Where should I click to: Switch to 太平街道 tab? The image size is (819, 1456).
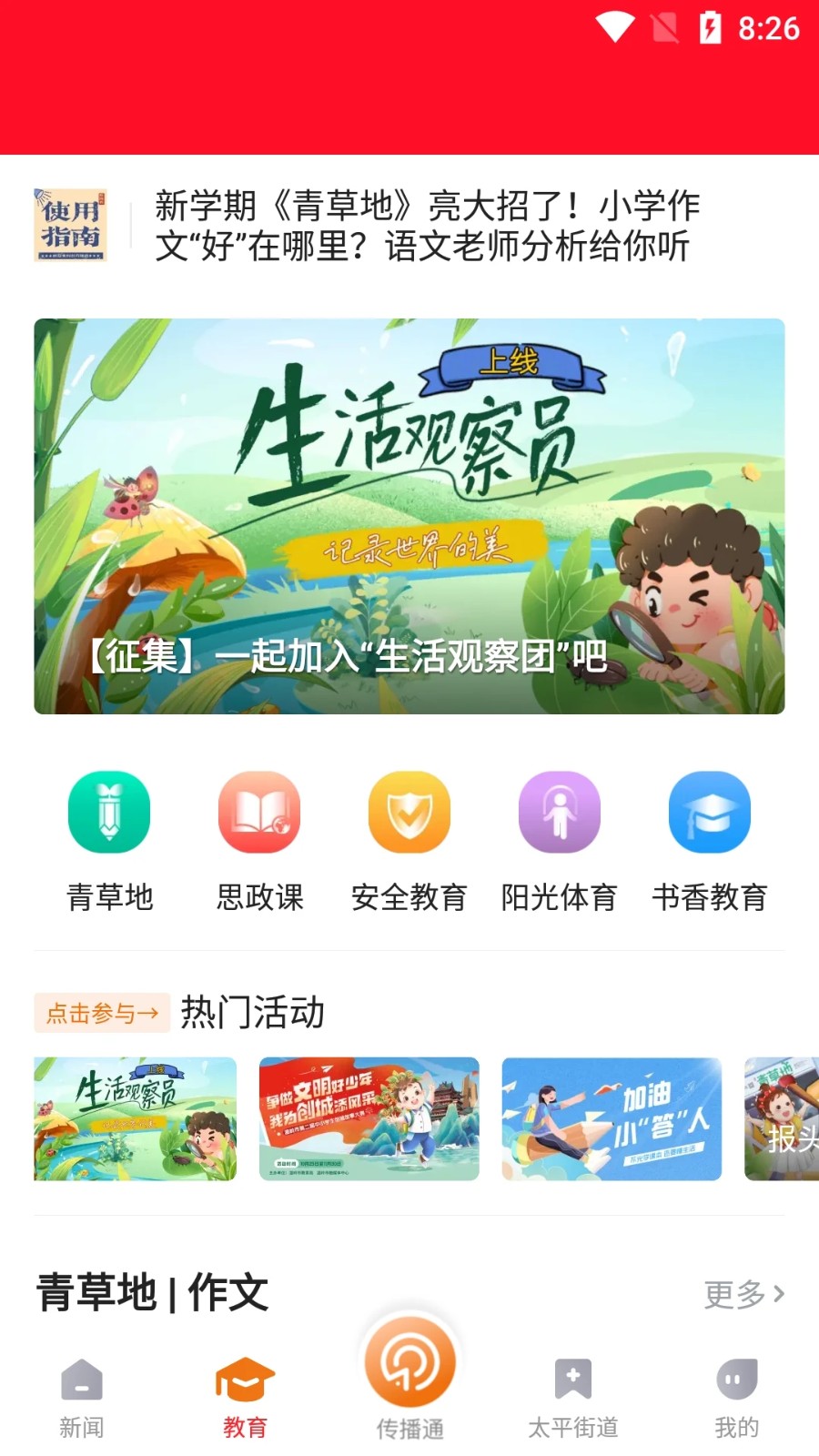pyautogui.click(x=573, y=1399)
